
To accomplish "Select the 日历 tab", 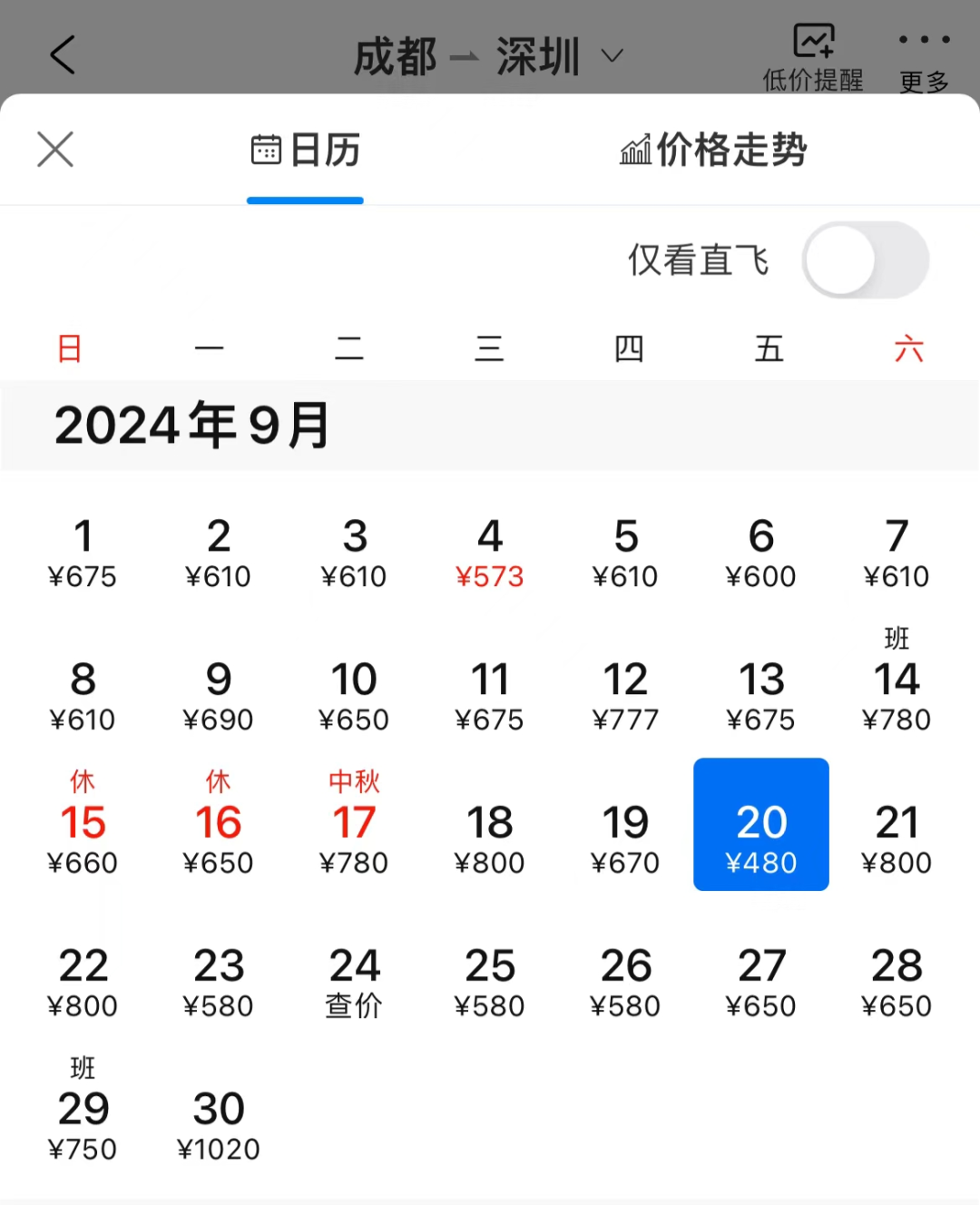I will coord(306,151).
